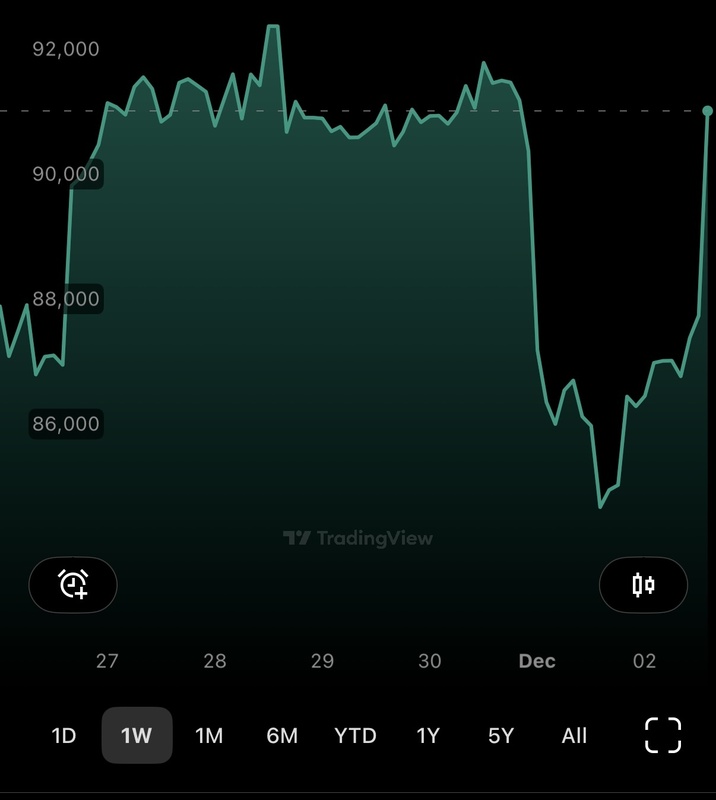Image resolution: width=716 pixels, height=800 pixels.
Task: Display the 5Y price chart
Action: [501, 736]
